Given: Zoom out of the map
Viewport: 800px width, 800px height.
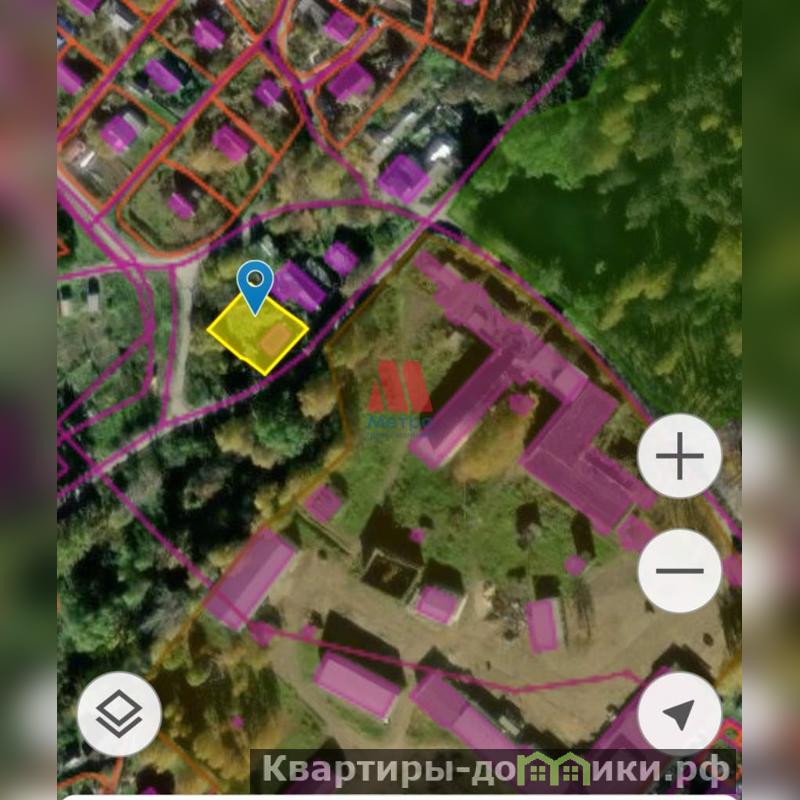Looking at the screenshot, I should 679,572.
